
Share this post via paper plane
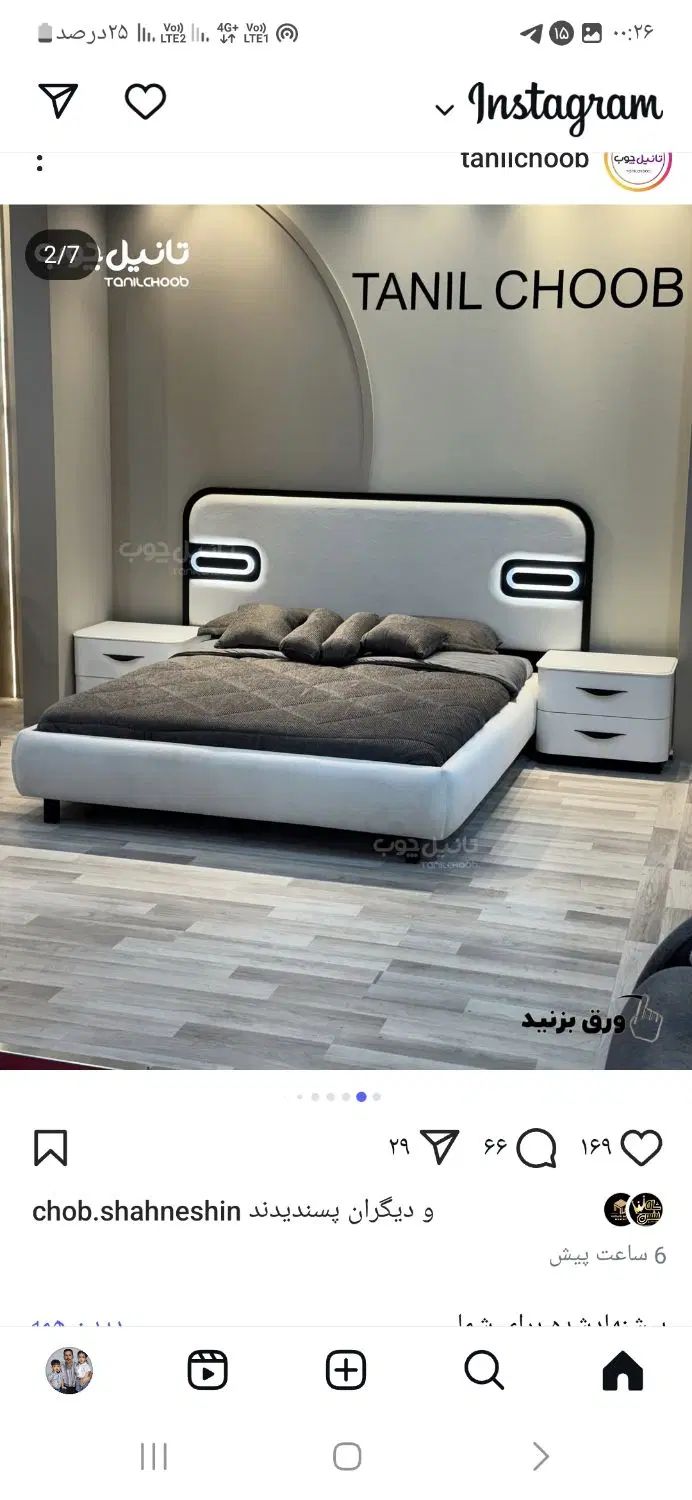pyautogui.click(x=439, y=1146)
